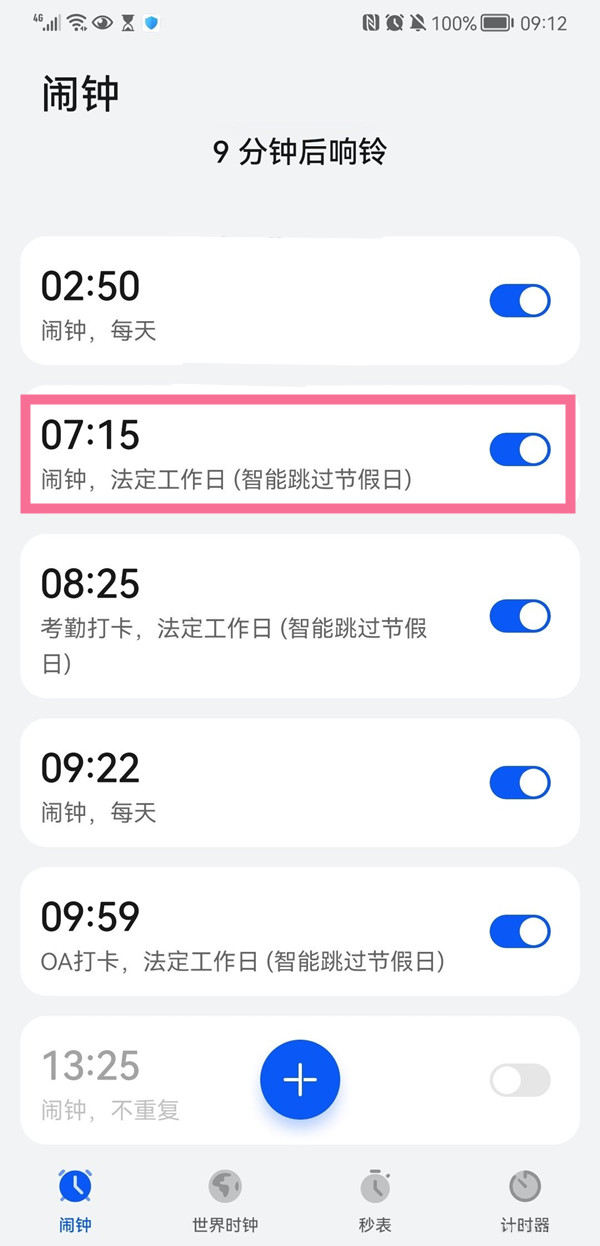
Task: Add a new alarm with plus button
Action: [300, 1080]
